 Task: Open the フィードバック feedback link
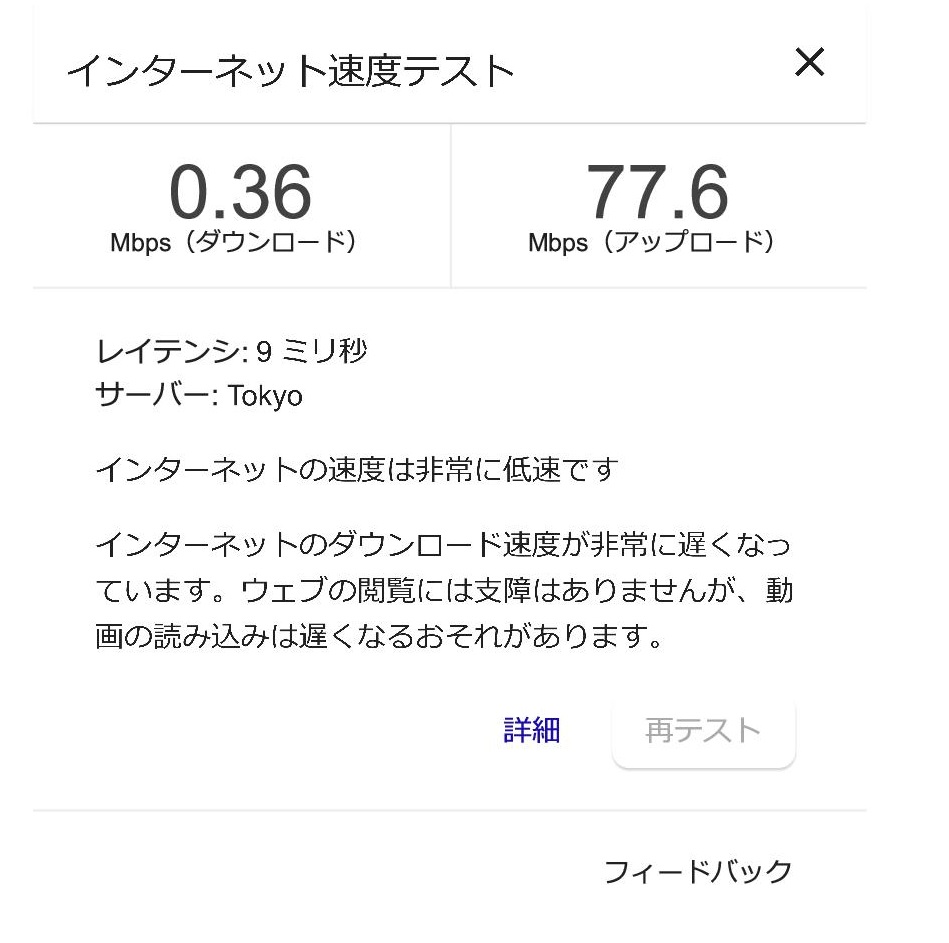[x=697, y=871]
